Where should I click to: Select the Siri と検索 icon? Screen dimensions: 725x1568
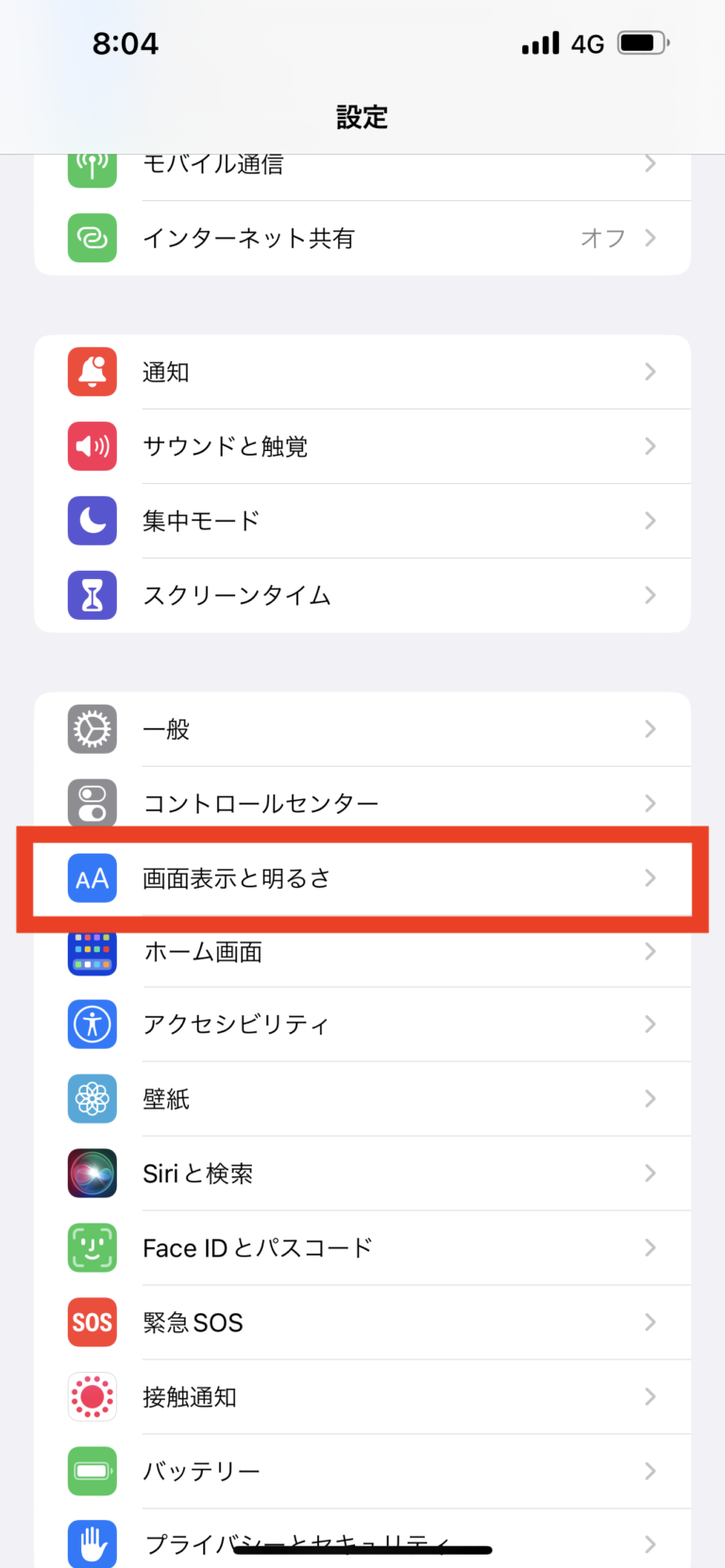pyautogui.click(x=92, y=1173)
